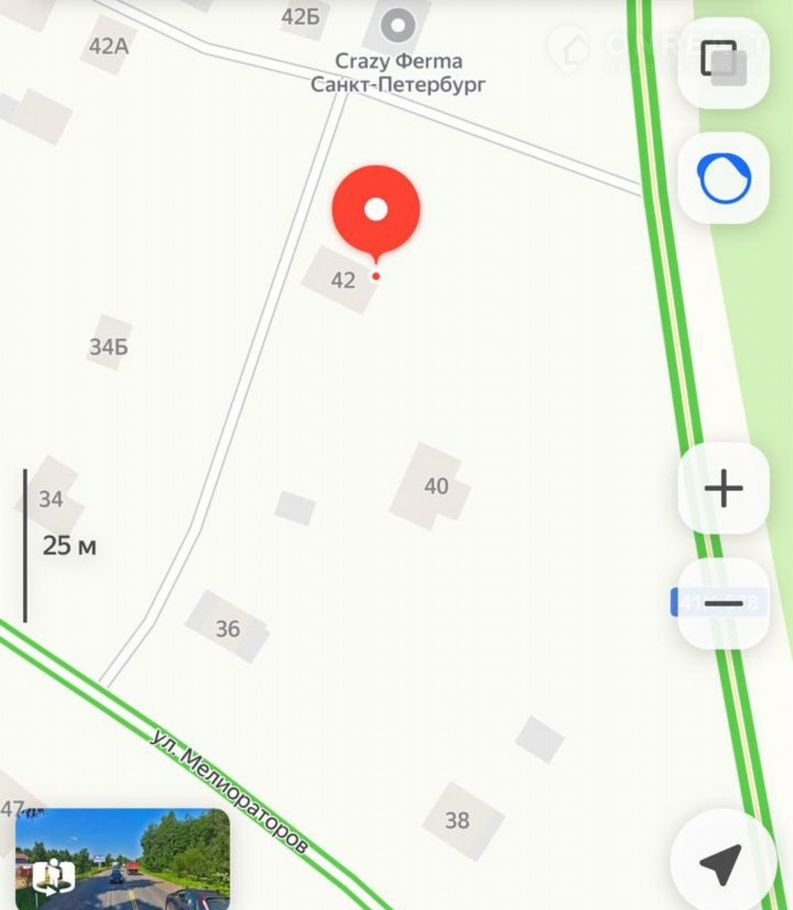Open the street panorama thumbnail

122,858
